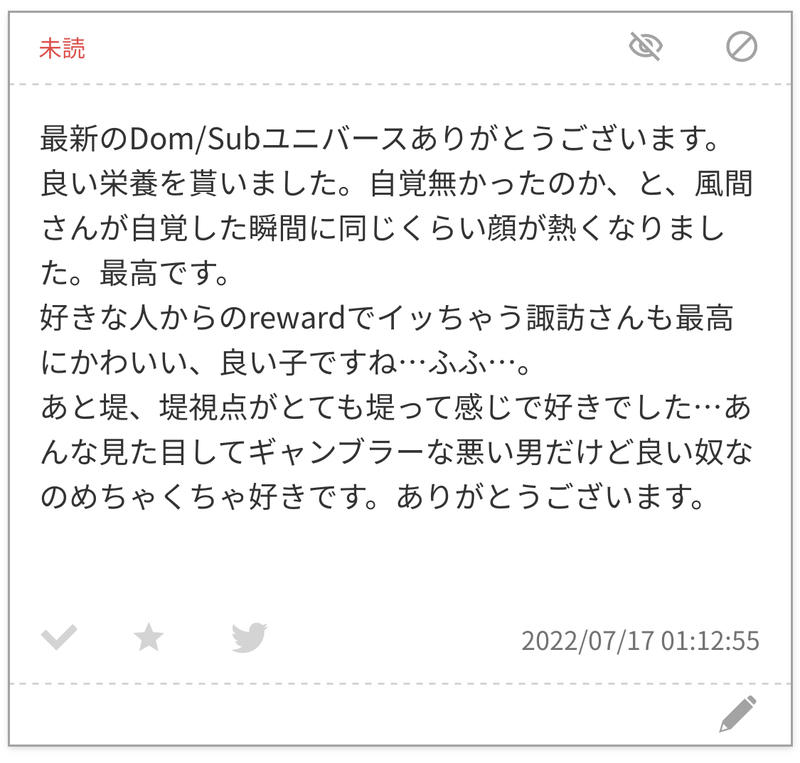Write a reply using the pencil icon

738,714
